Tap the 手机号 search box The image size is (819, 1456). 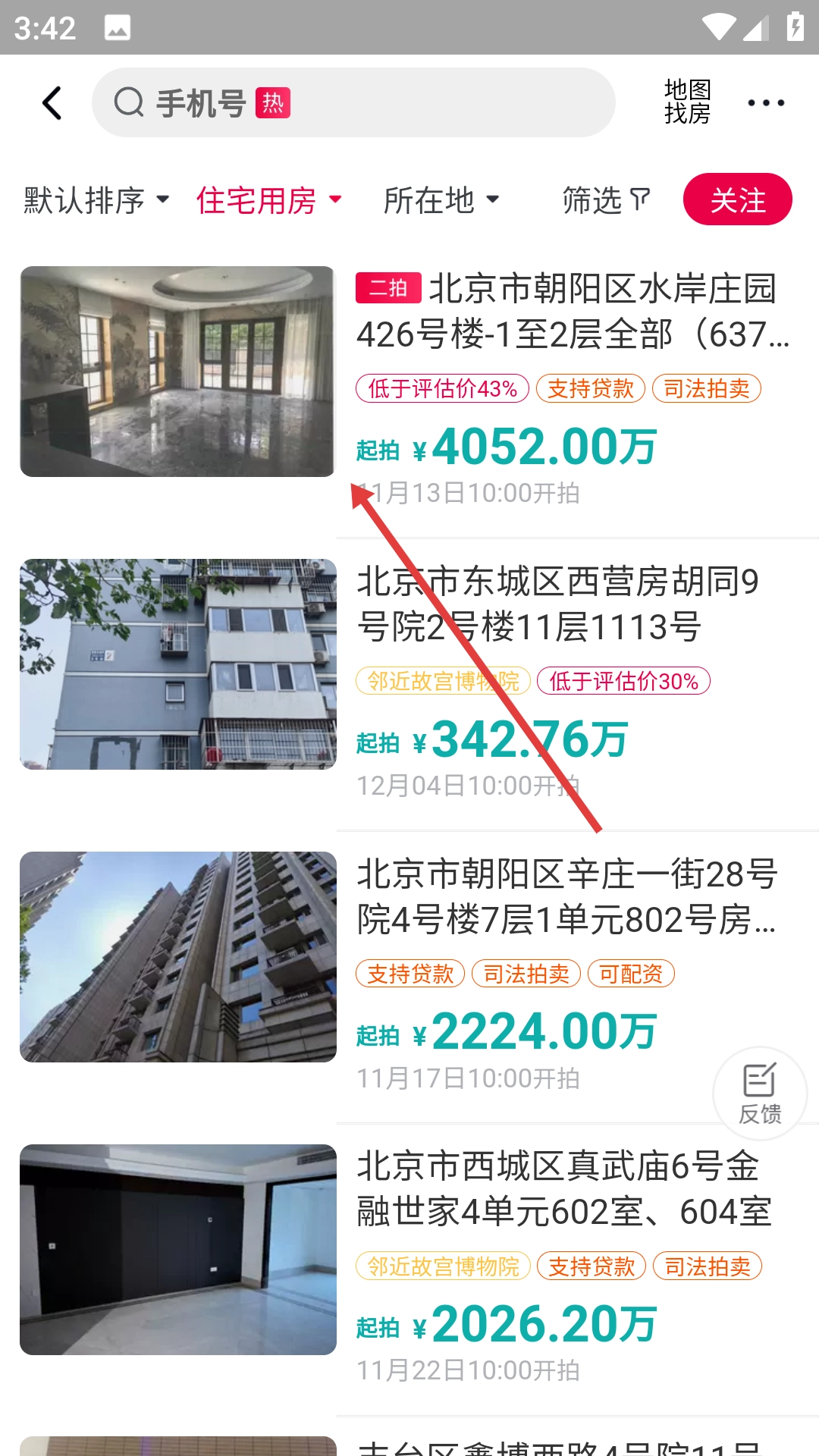353,103
